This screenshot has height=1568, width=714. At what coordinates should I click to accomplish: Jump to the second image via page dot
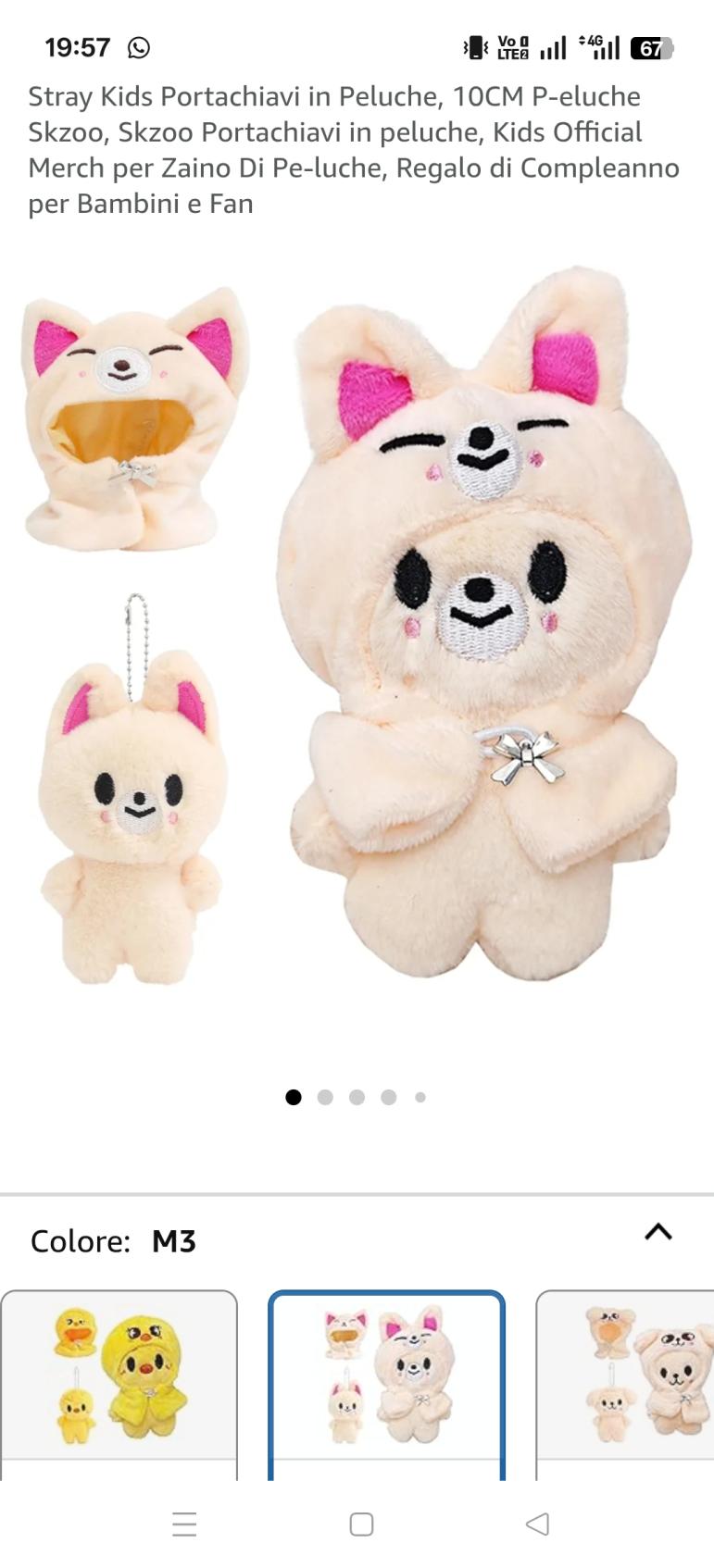coord(325,1097)
